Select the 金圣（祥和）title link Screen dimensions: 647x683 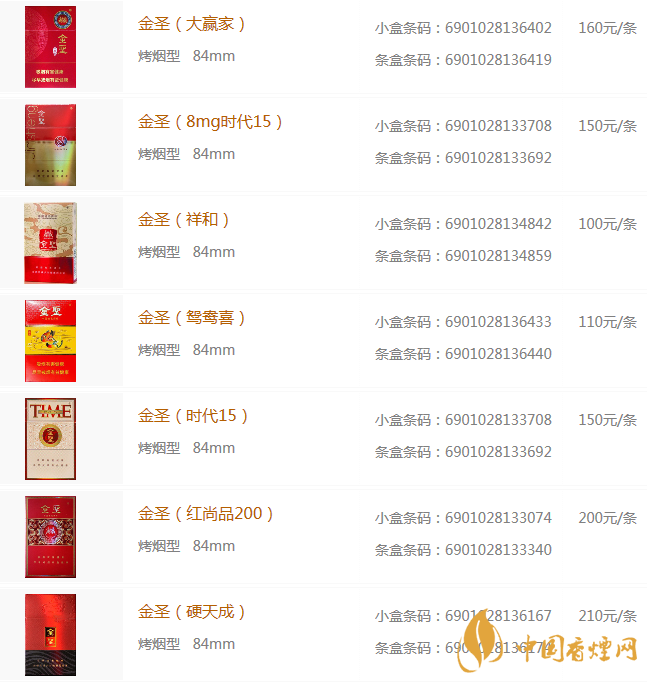pos(184,220)
